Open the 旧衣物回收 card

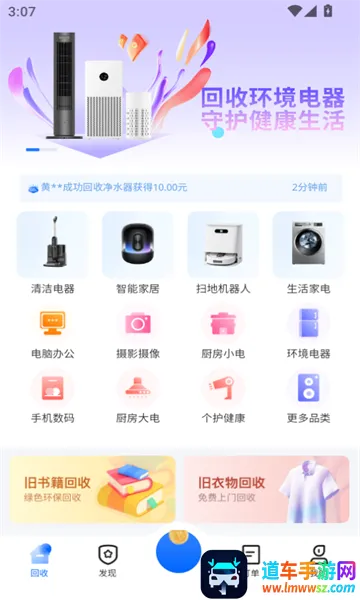coord(266,489)
